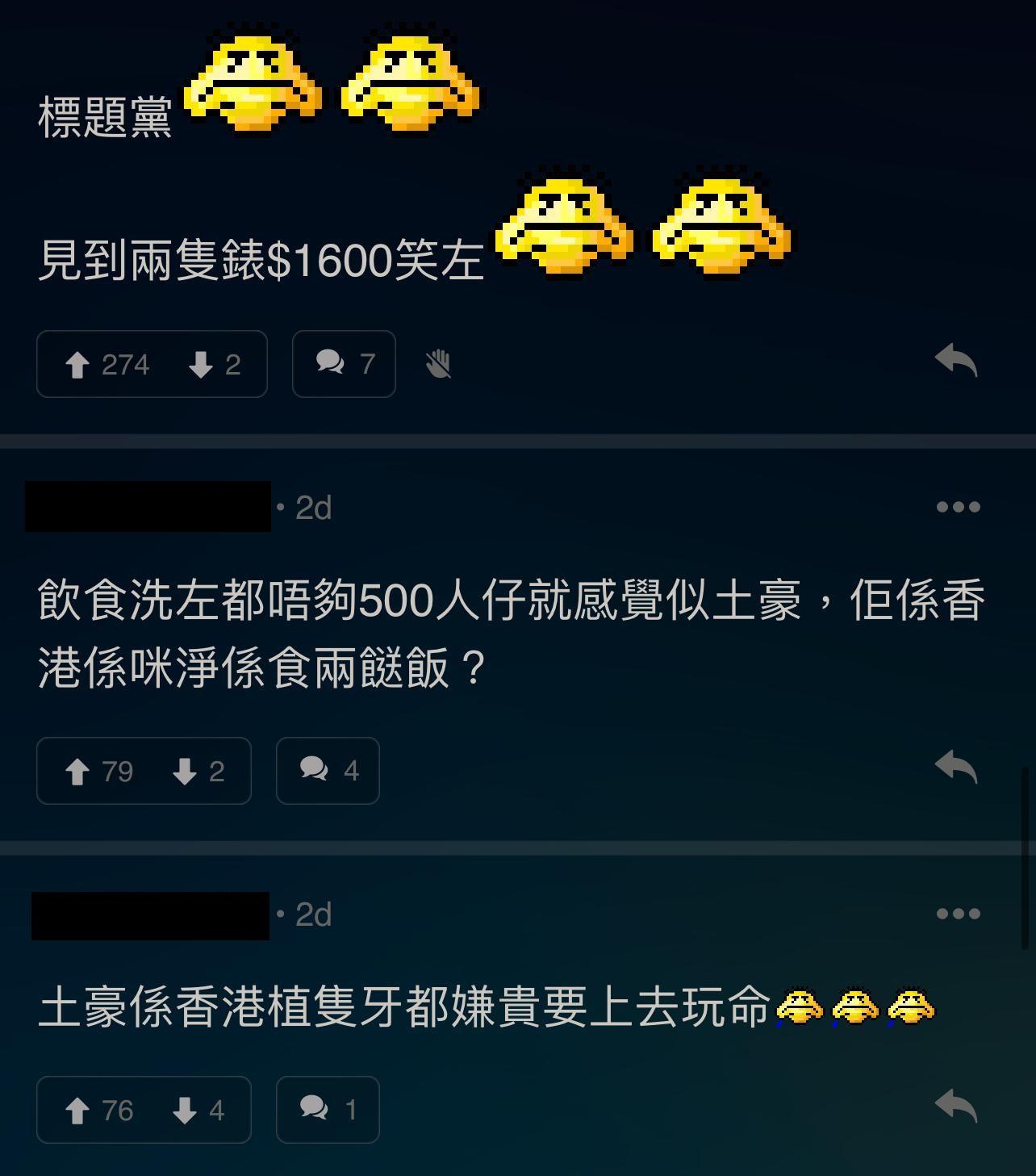View 4 replies on 飲食洗左 comment
This screenshot has height=1176, width=1036.
[328, 771]
